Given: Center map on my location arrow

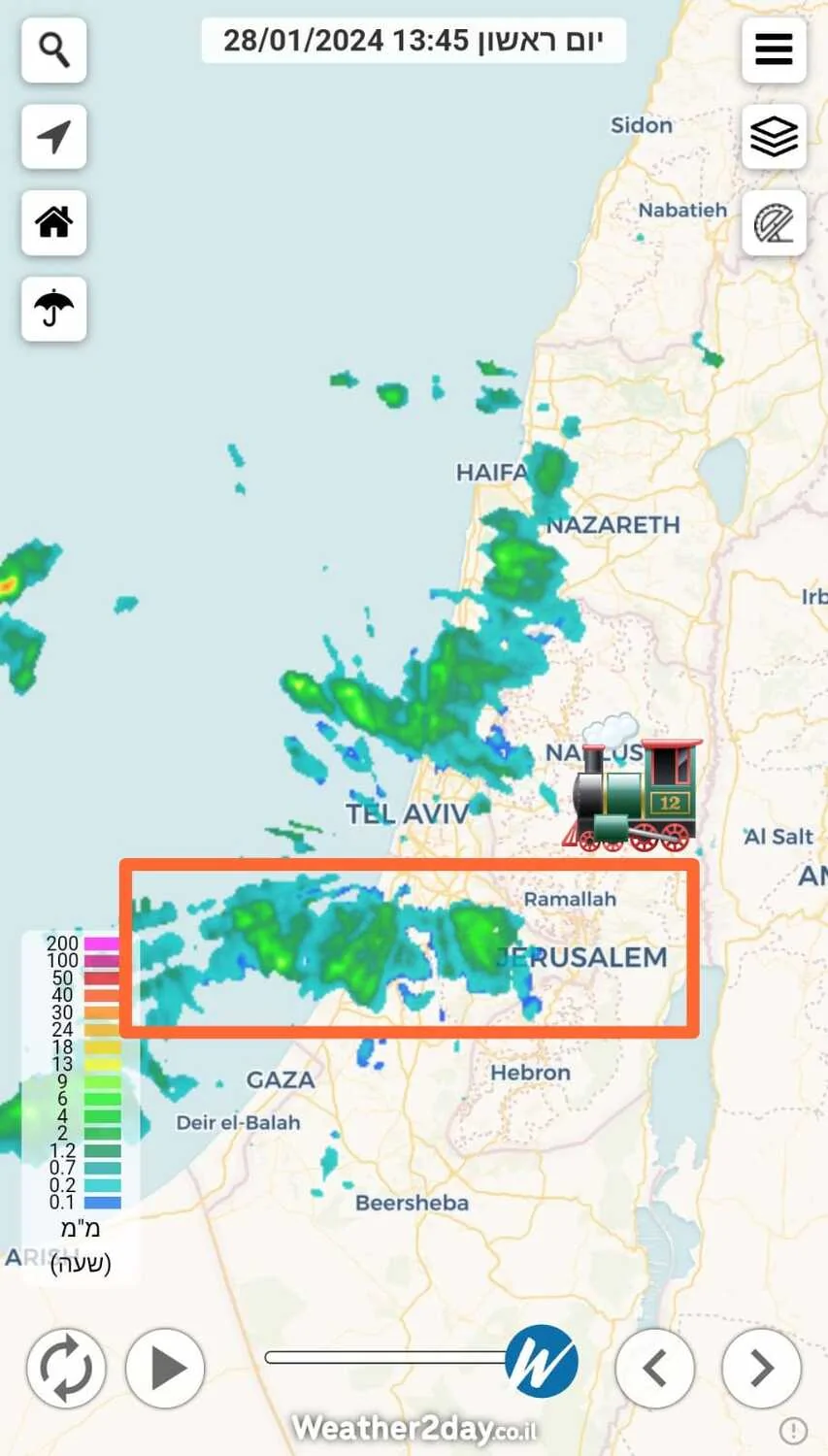Looking at the screenshot, I should coord(54,136).
